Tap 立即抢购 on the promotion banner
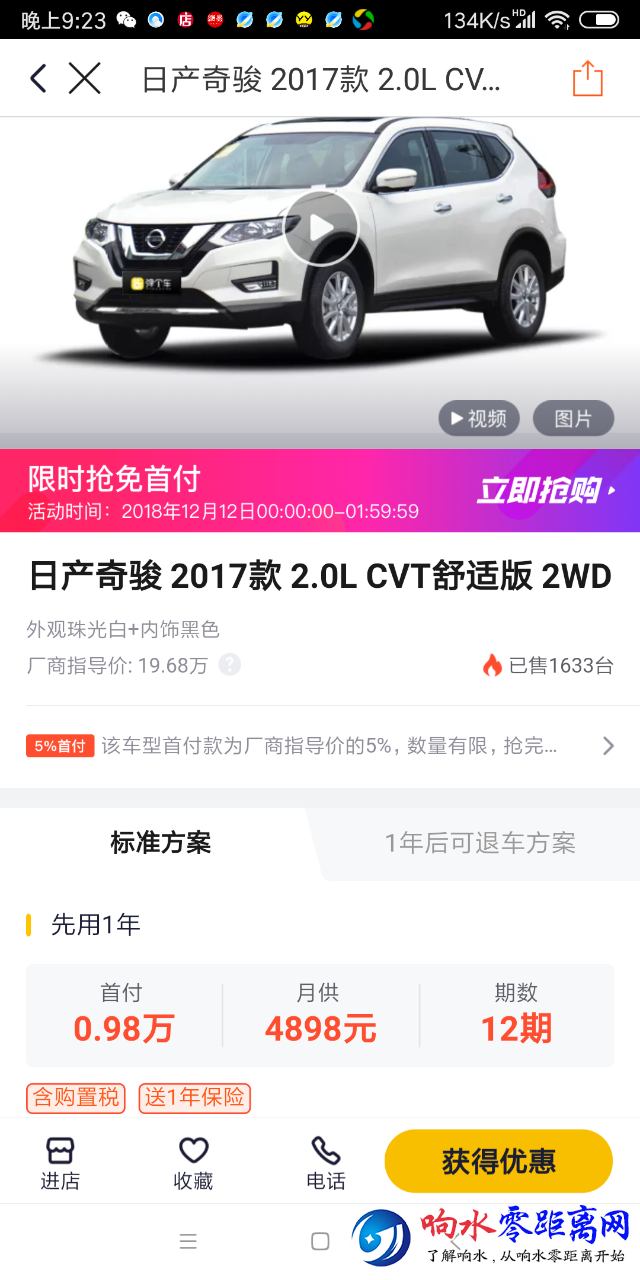This screenshot has height=1280, width=640. point(546,490)
